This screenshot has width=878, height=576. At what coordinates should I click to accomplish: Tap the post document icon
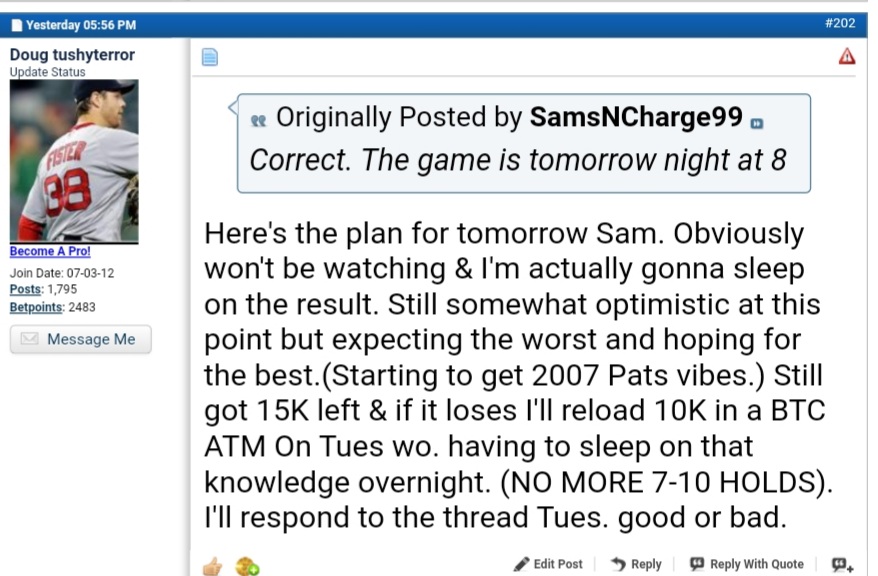209,56
